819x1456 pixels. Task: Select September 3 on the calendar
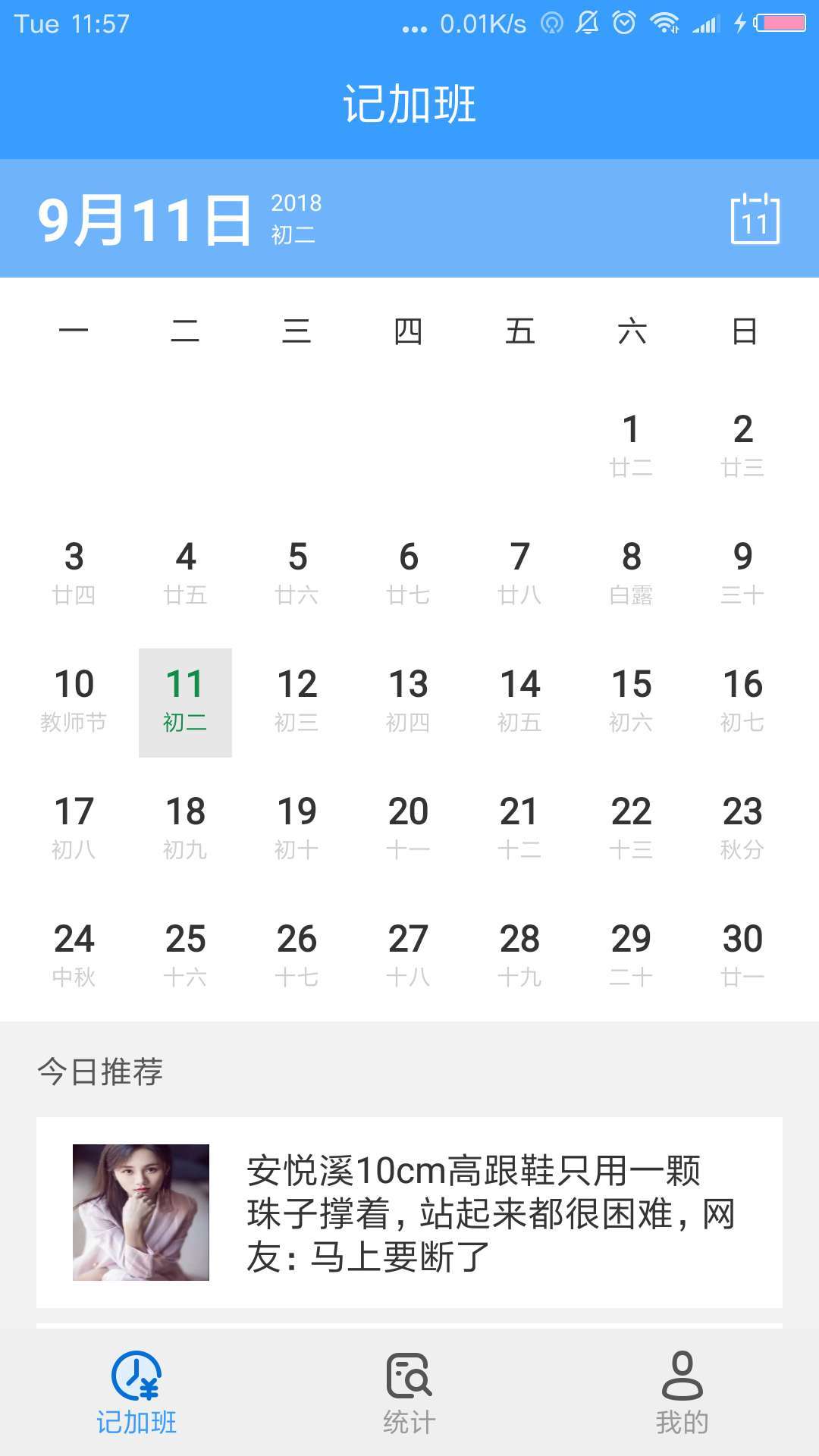pyautogui.click(x=74, y=575)
